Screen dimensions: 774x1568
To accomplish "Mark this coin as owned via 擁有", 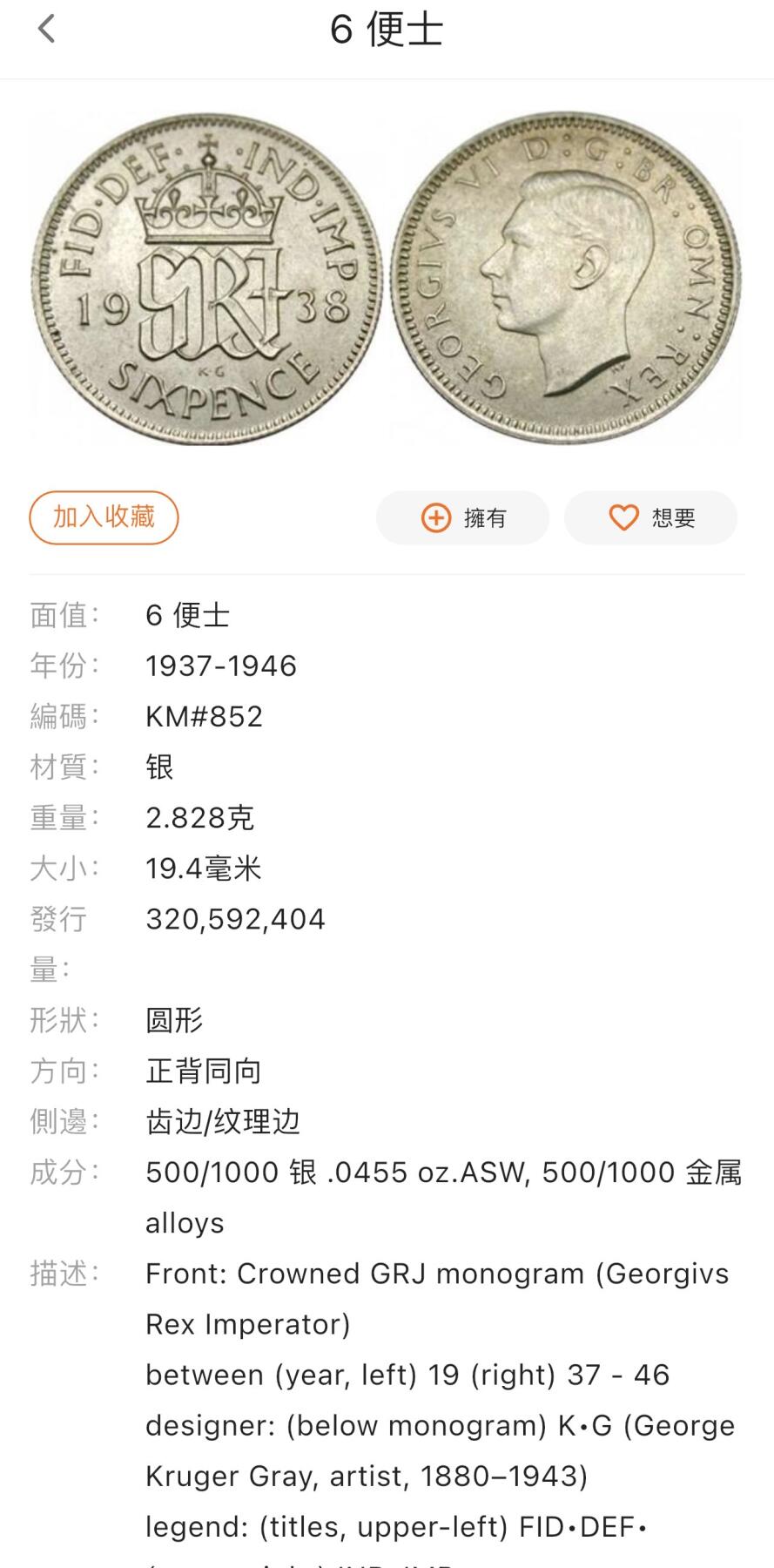I will point(462,517).
